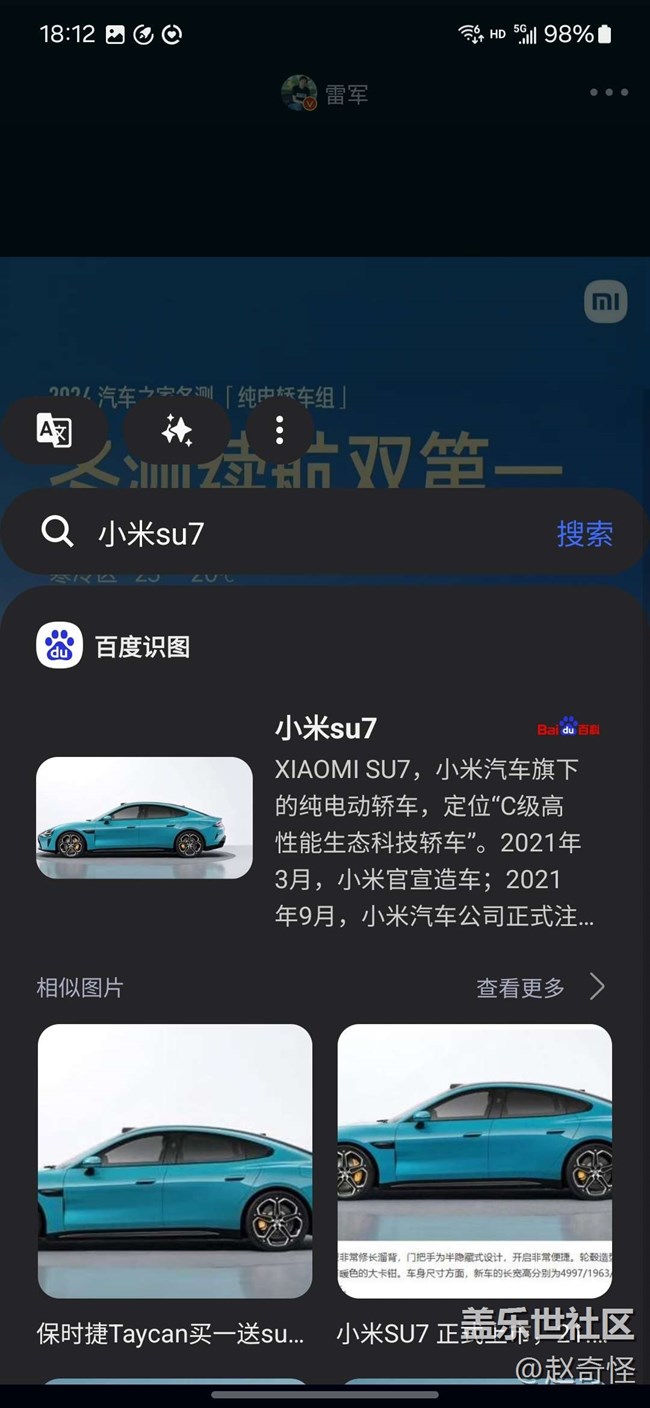
Task: Edit the 小米su7 search field
Action: tap(300, 533)
